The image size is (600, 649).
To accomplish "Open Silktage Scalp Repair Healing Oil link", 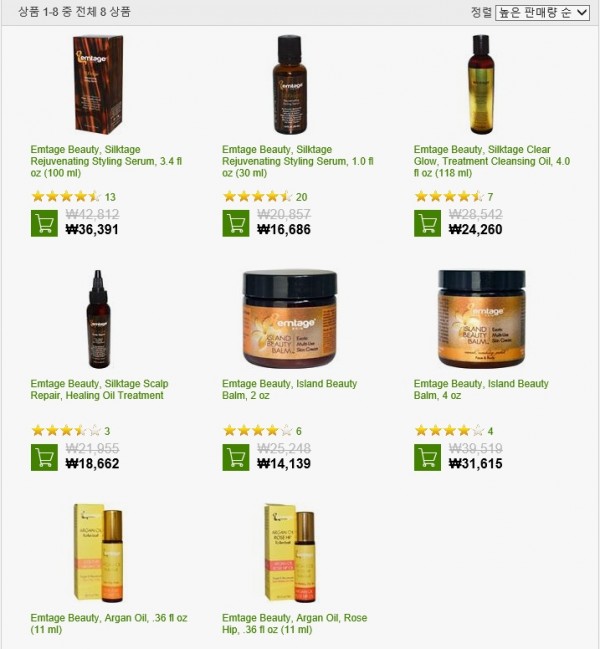I will tap(98, 389).
